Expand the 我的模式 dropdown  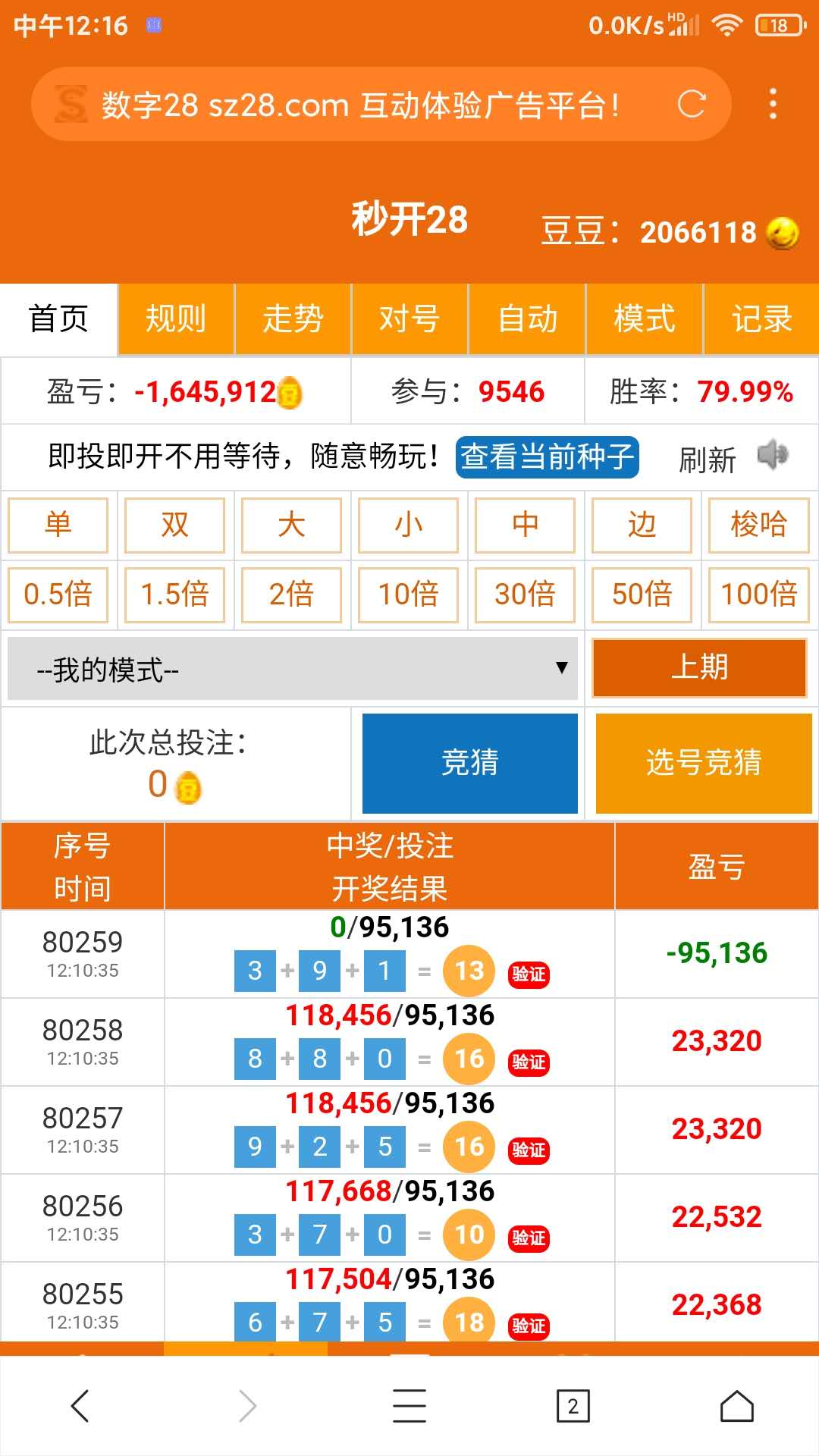(x=292, y=669)
